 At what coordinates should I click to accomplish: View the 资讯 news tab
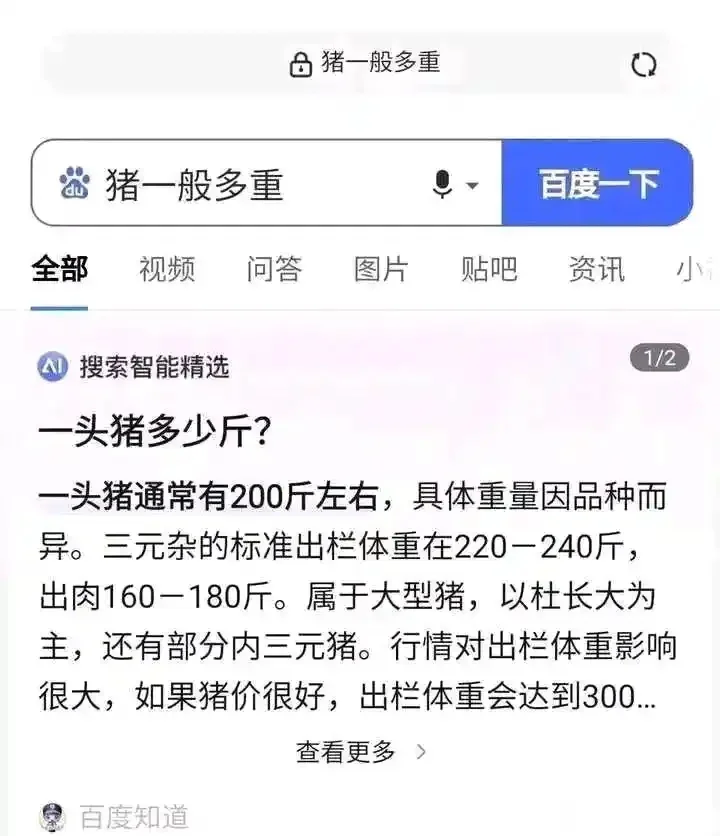(x=596, y=269)
